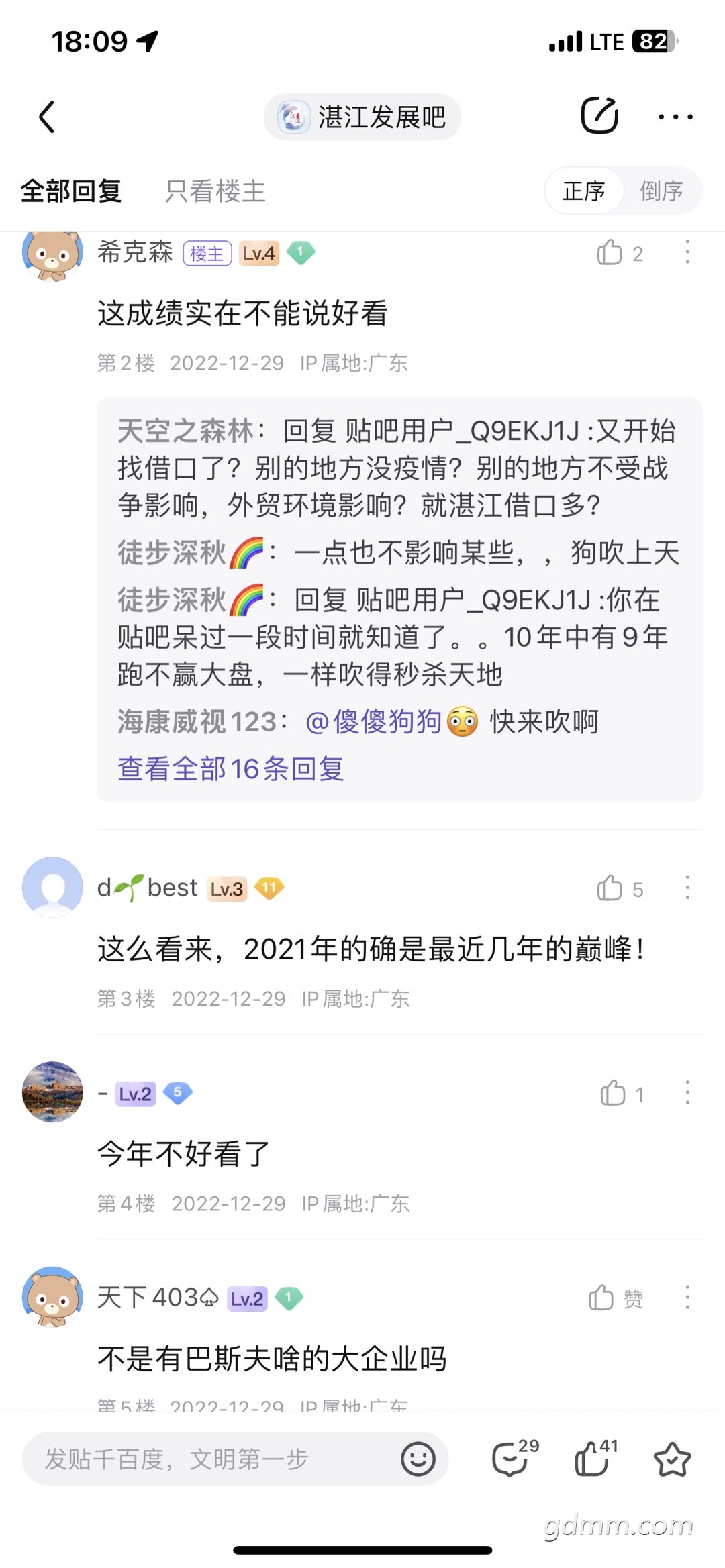
Task: Open the three-dot overflow menu at top
Action: (x=675, y=117)
